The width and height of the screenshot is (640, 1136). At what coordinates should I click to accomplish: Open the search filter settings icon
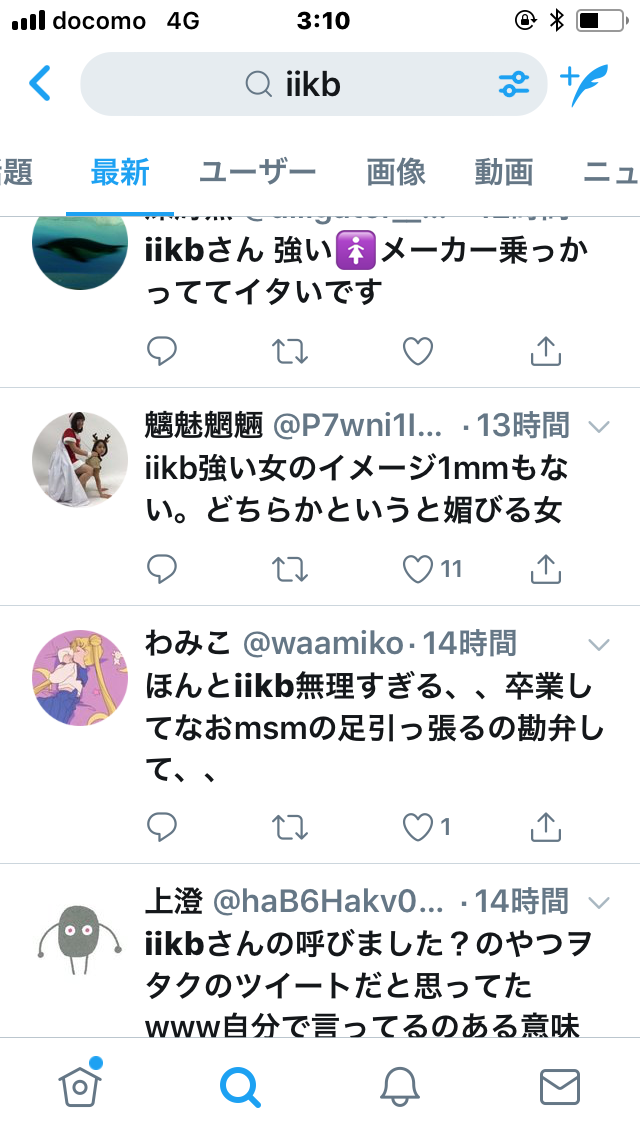[514, 85]
